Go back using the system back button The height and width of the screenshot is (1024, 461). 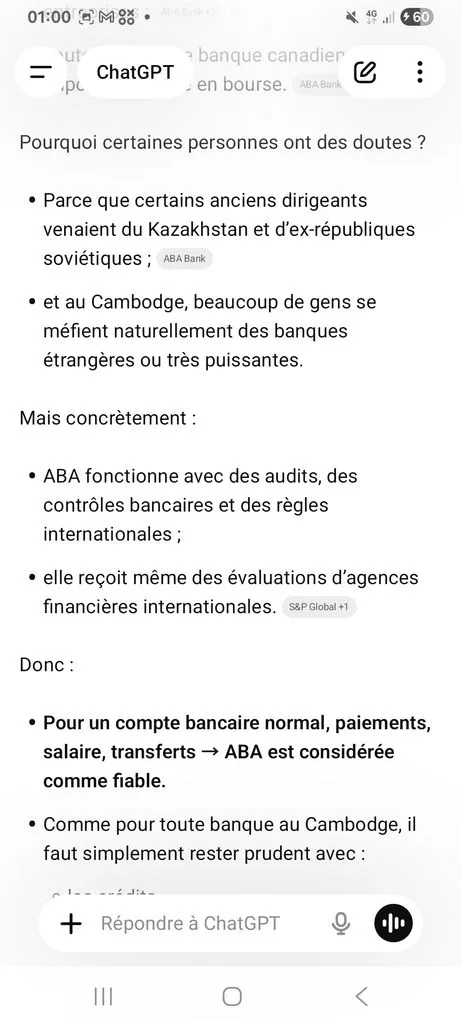(361, 997)
